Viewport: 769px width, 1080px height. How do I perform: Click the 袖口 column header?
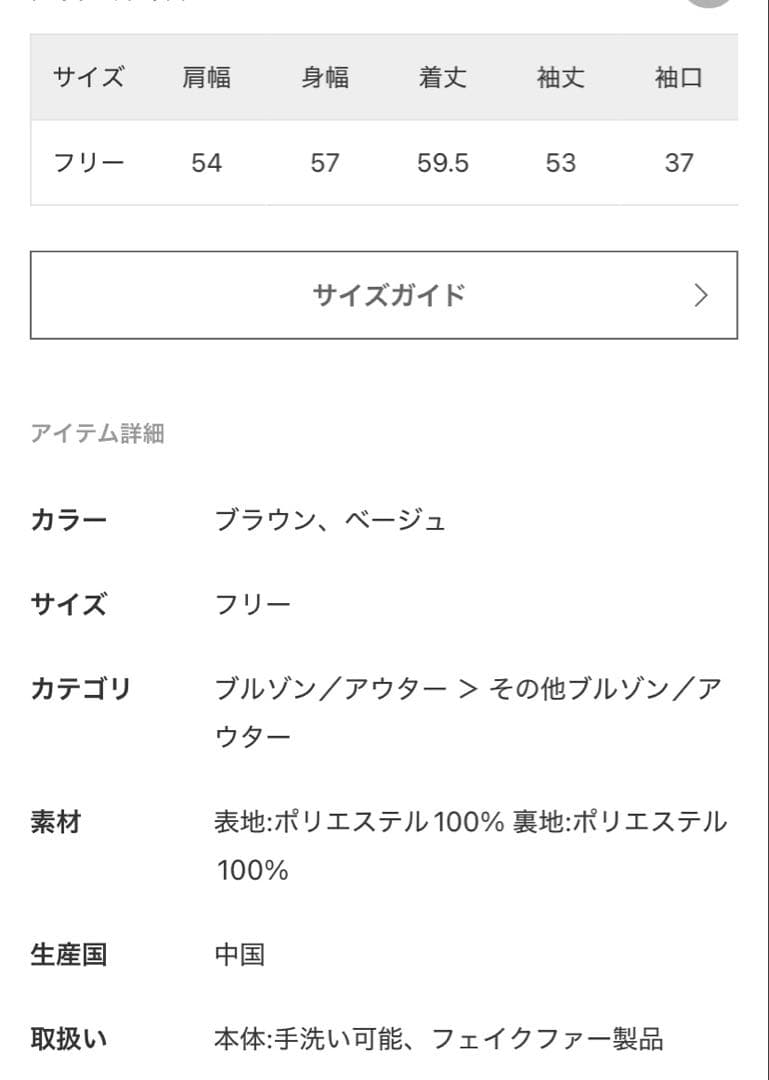point(678,78)
